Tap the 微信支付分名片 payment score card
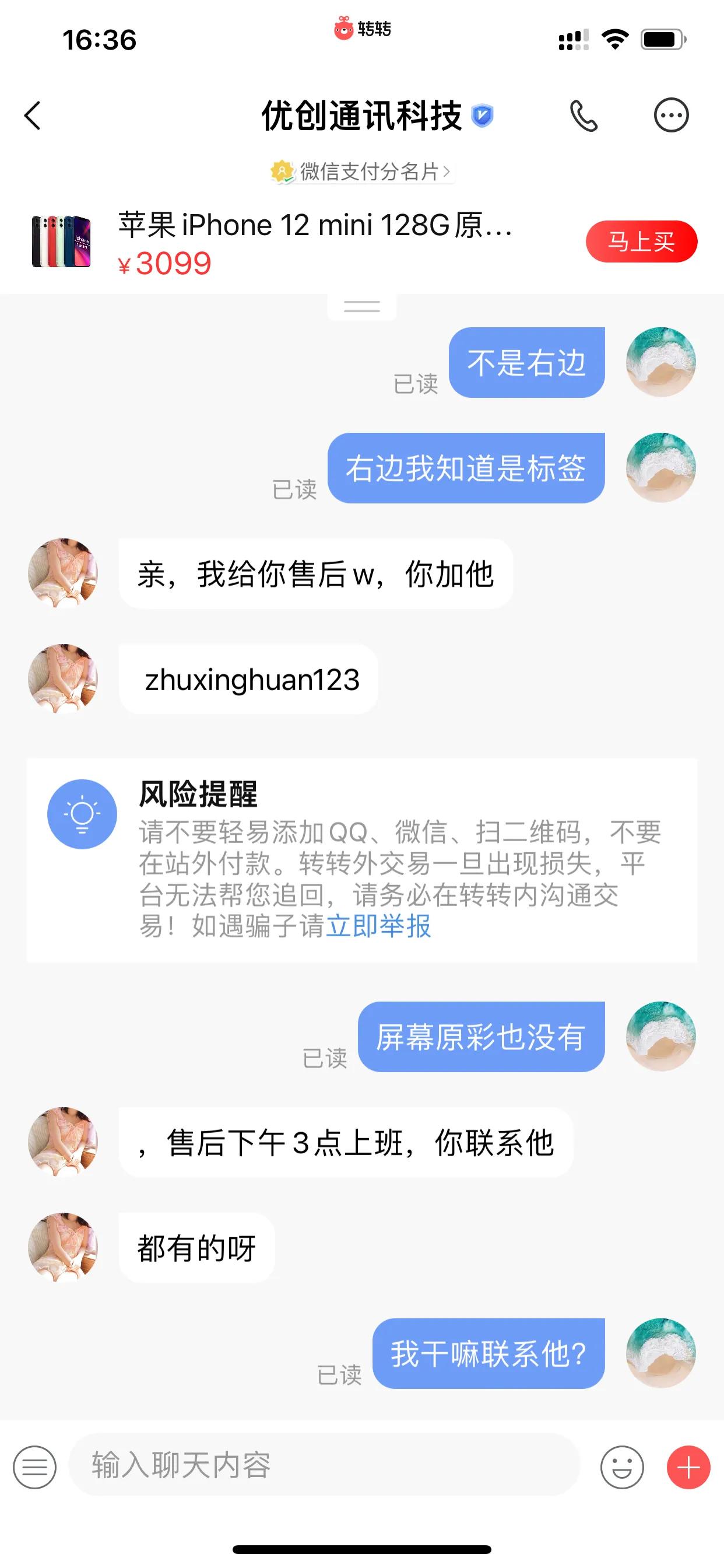Viewport: 724px width, 1568px height. pyautogui.click(x=362, y=171)
